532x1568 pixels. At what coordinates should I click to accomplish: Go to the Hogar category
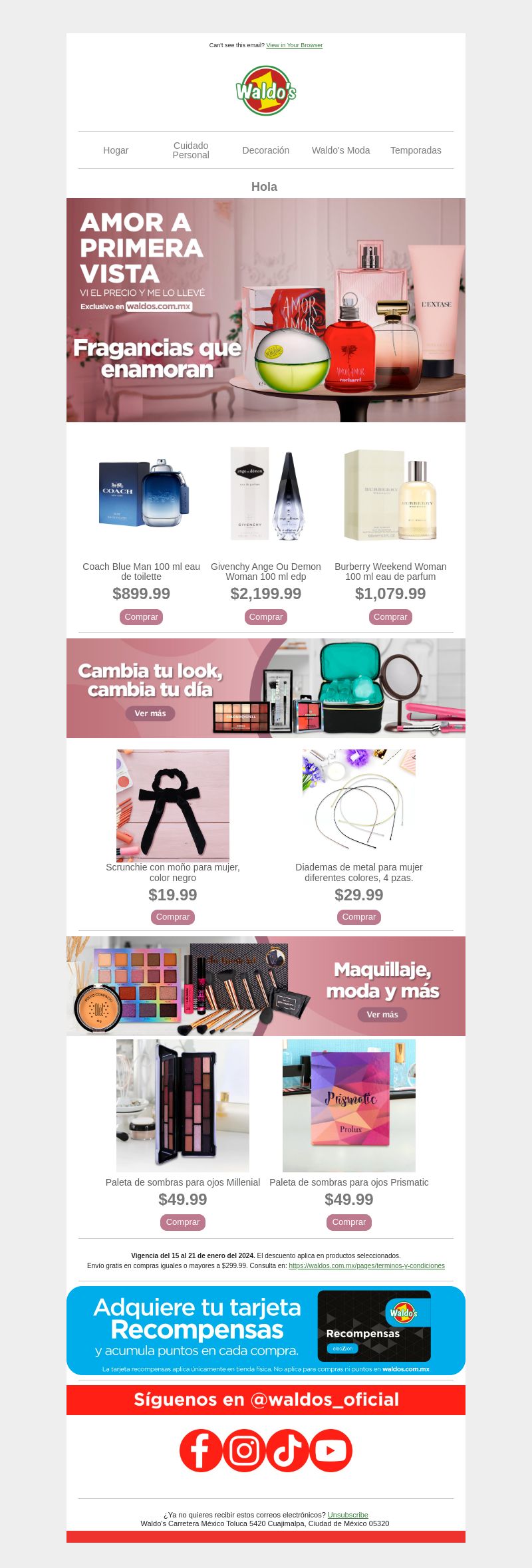(x=116, y=150)
